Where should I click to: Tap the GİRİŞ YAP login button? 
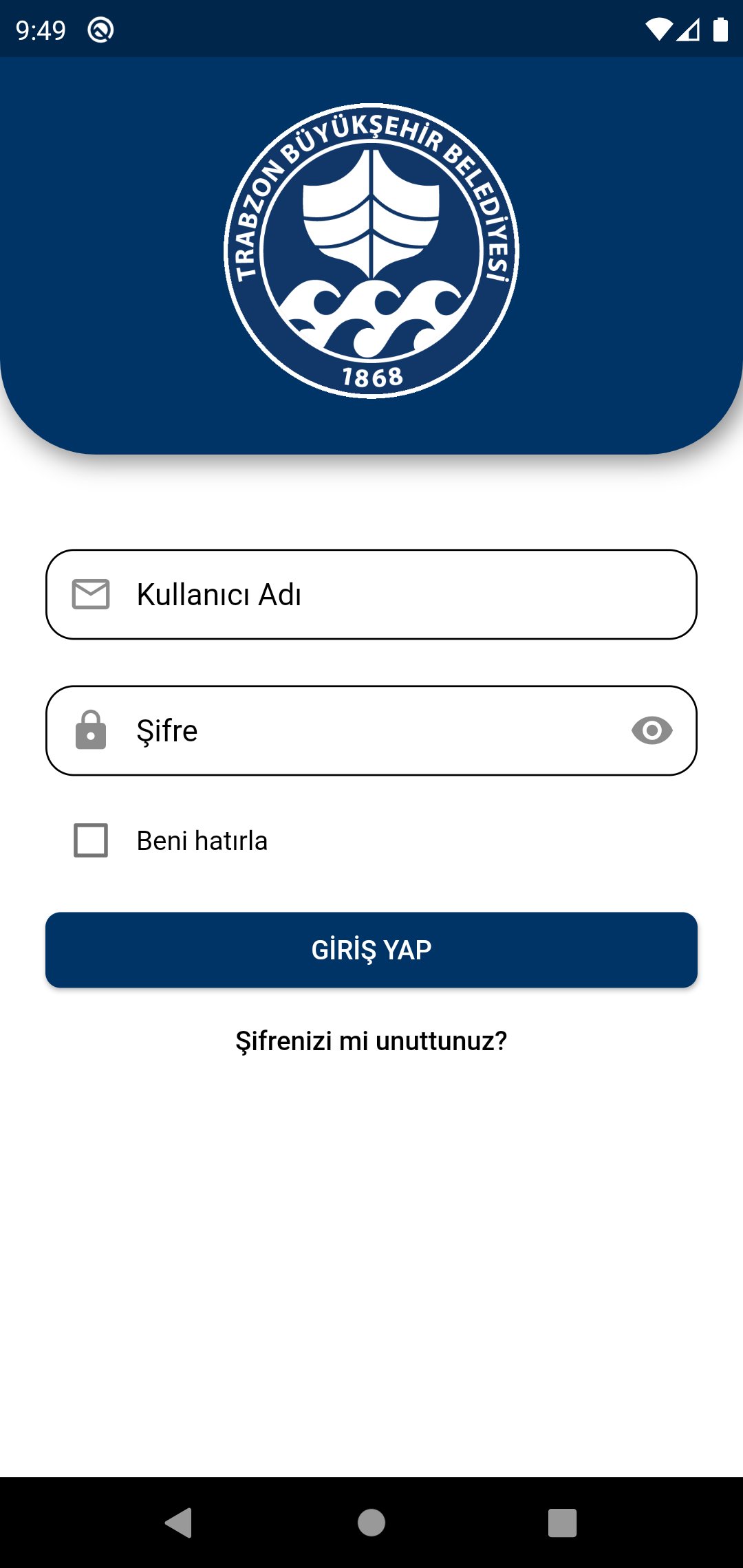point(371,950)
